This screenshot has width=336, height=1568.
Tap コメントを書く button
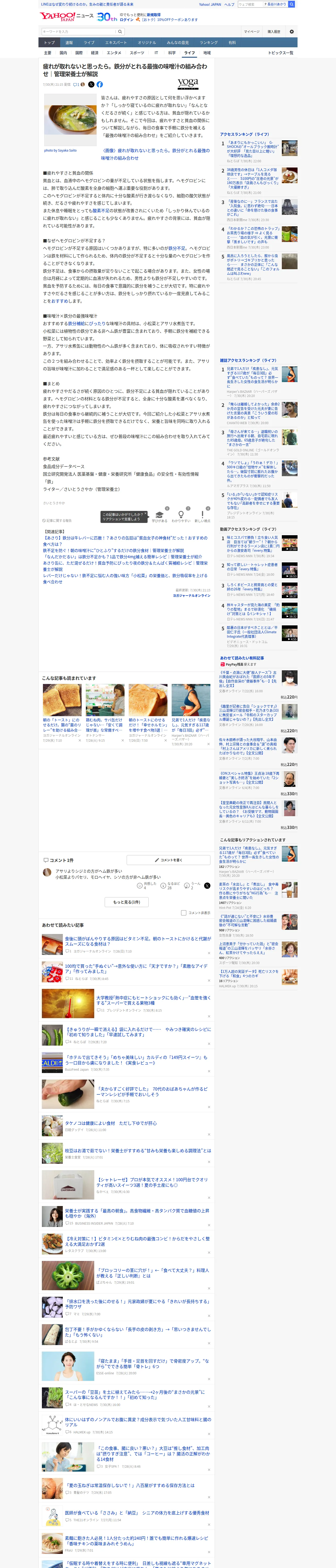[x=168, y=860]
